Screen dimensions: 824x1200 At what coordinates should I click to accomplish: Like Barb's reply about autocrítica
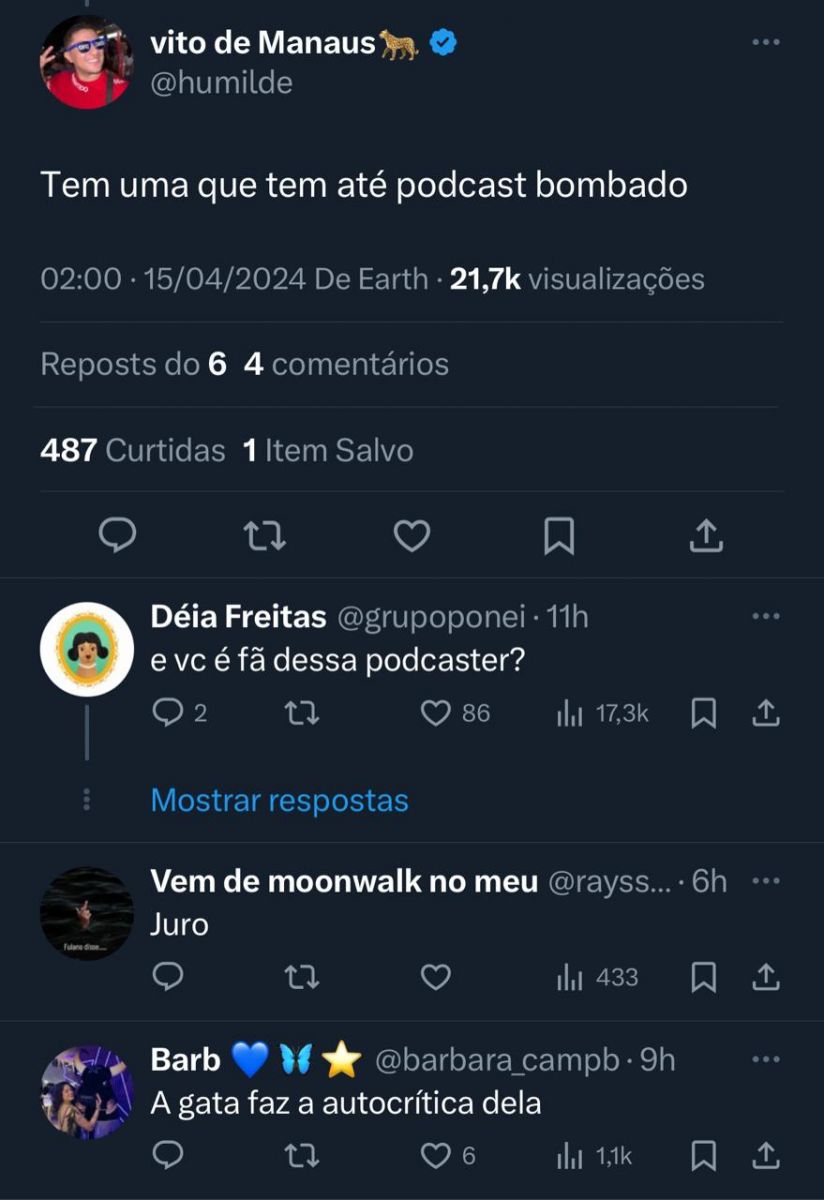[x=436, y=1156]
